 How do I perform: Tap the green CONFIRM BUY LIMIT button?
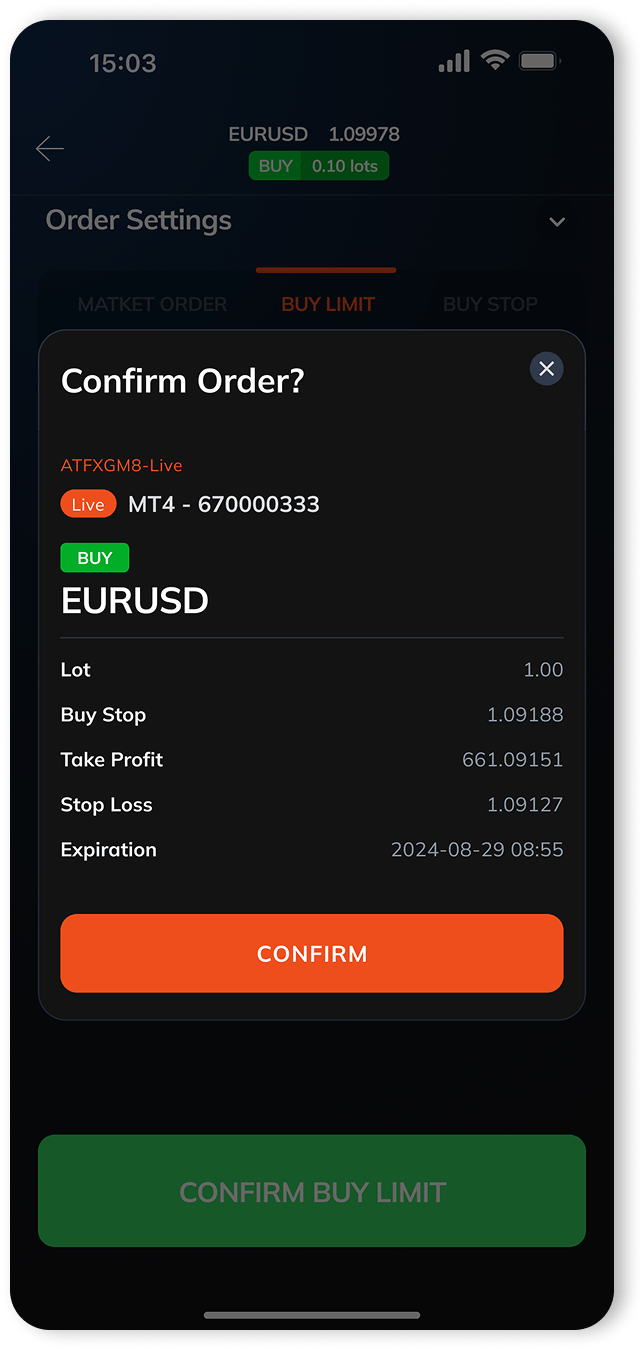click(312, 1191)
